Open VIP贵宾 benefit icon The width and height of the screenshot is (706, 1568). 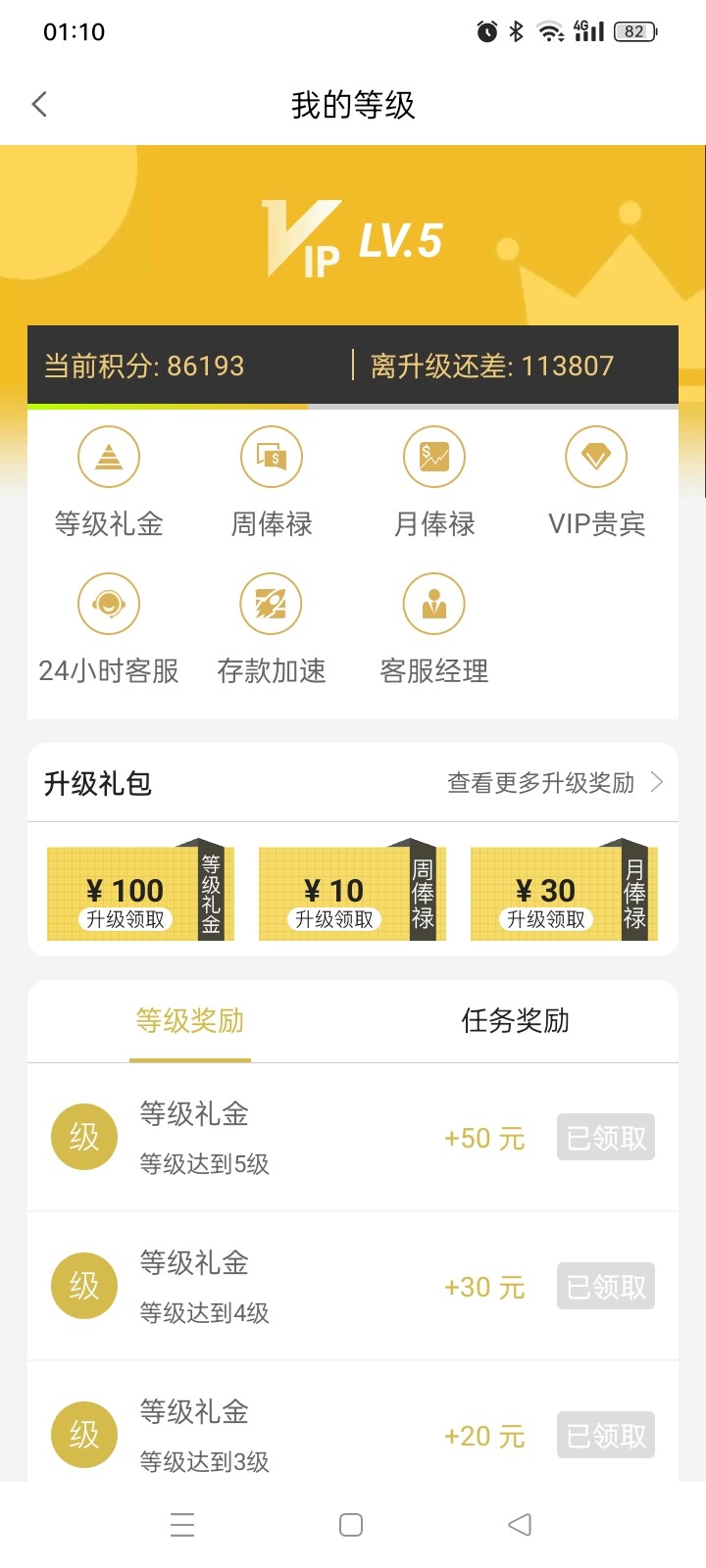pyautogui.click(x=596, y=458)
